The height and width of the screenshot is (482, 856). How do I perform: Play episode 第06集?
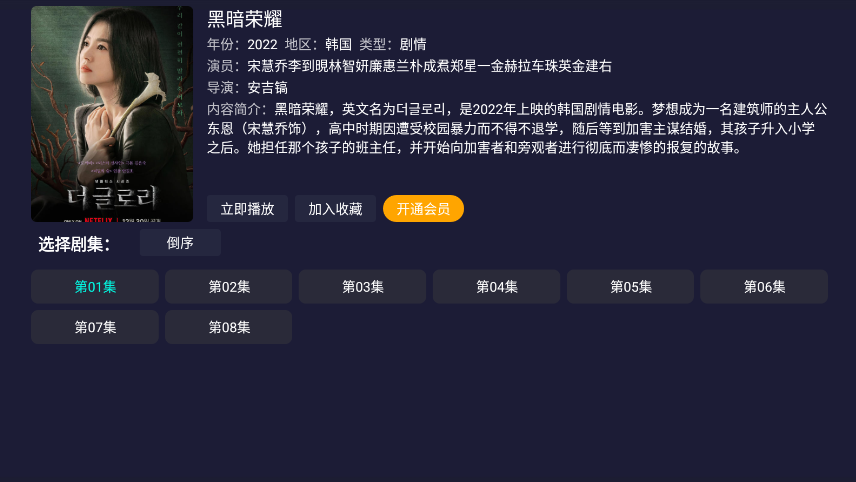(x=764, y=287)
